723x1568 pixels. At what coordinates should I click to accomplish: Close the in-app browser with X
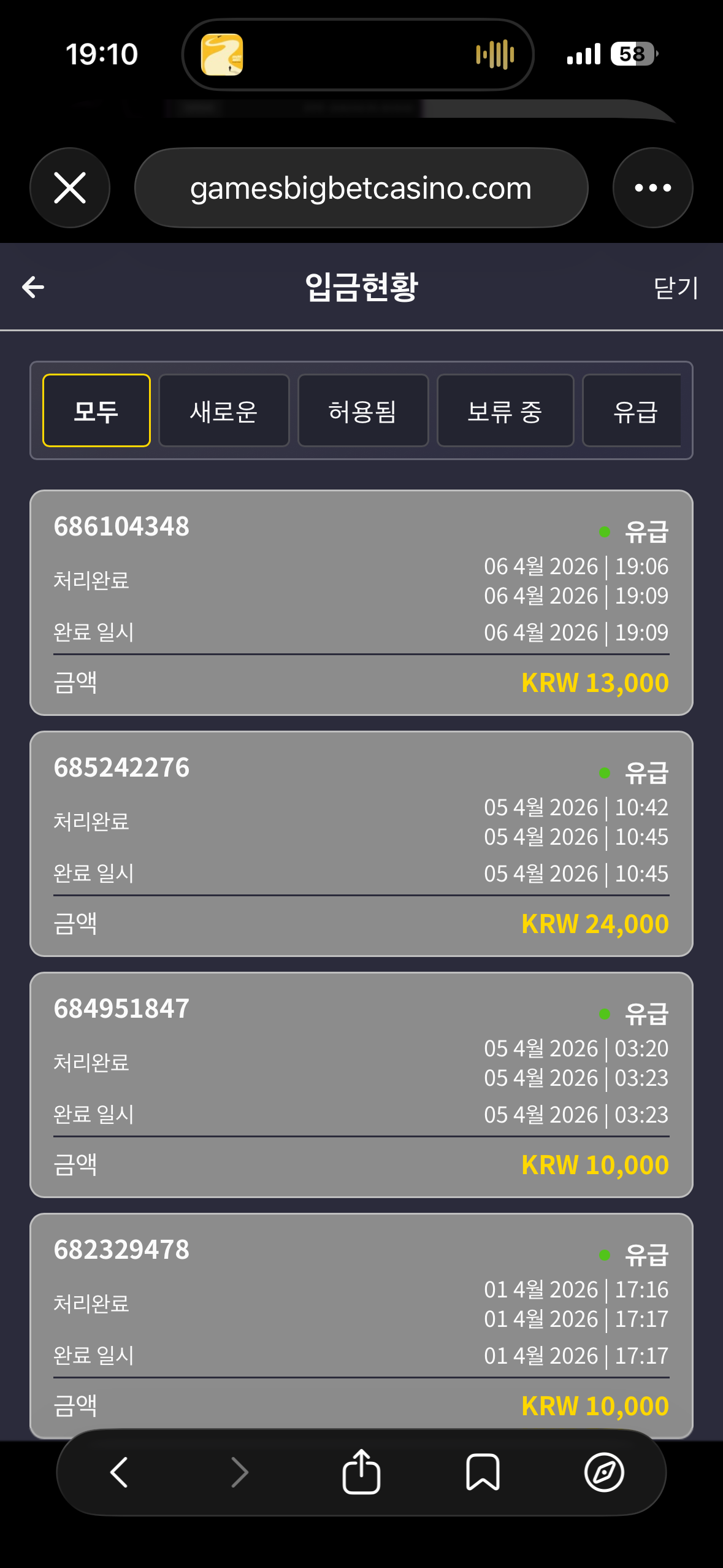point(70,188)
